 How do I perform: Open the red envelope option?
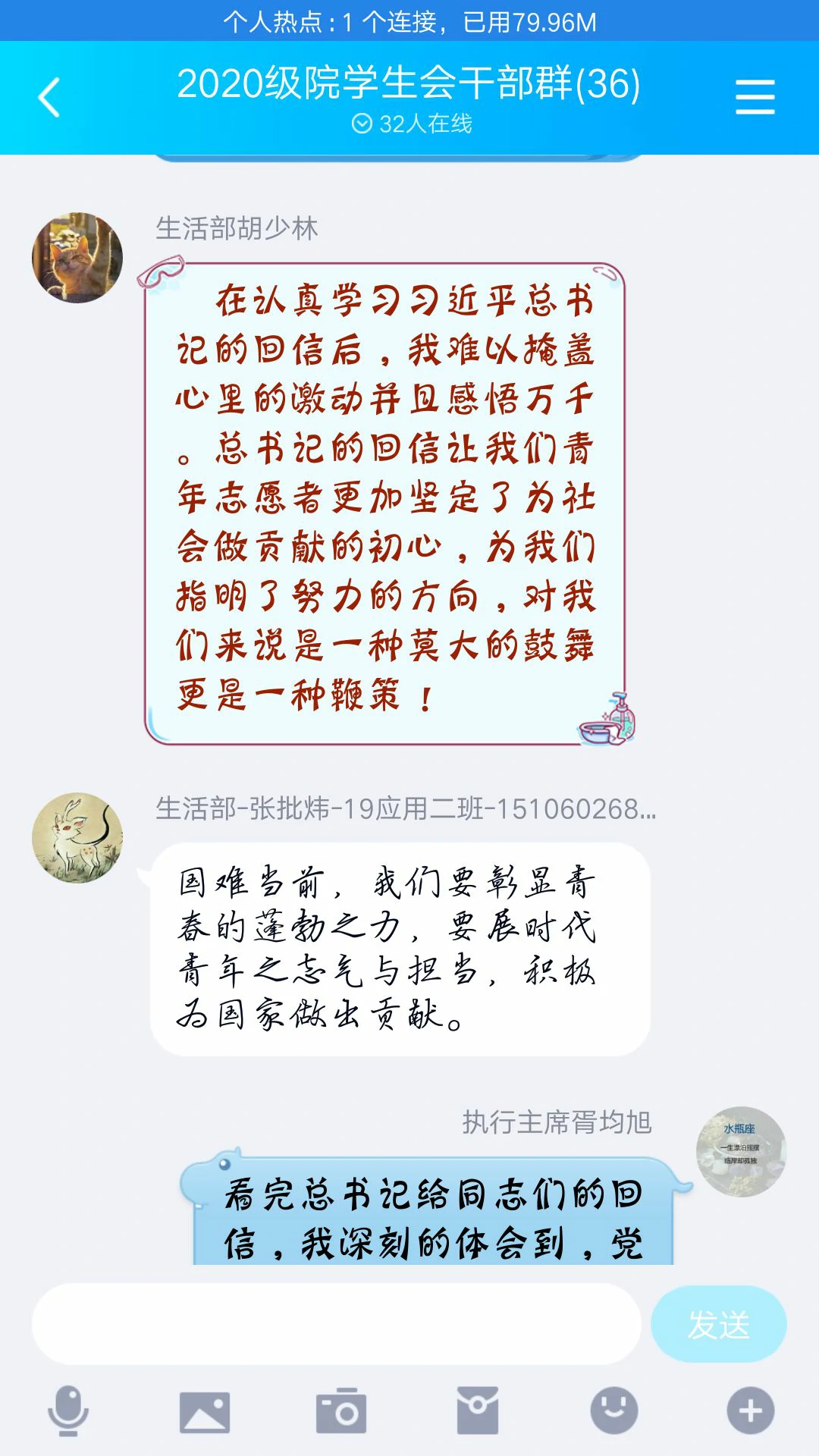(x=478, y=1411)
